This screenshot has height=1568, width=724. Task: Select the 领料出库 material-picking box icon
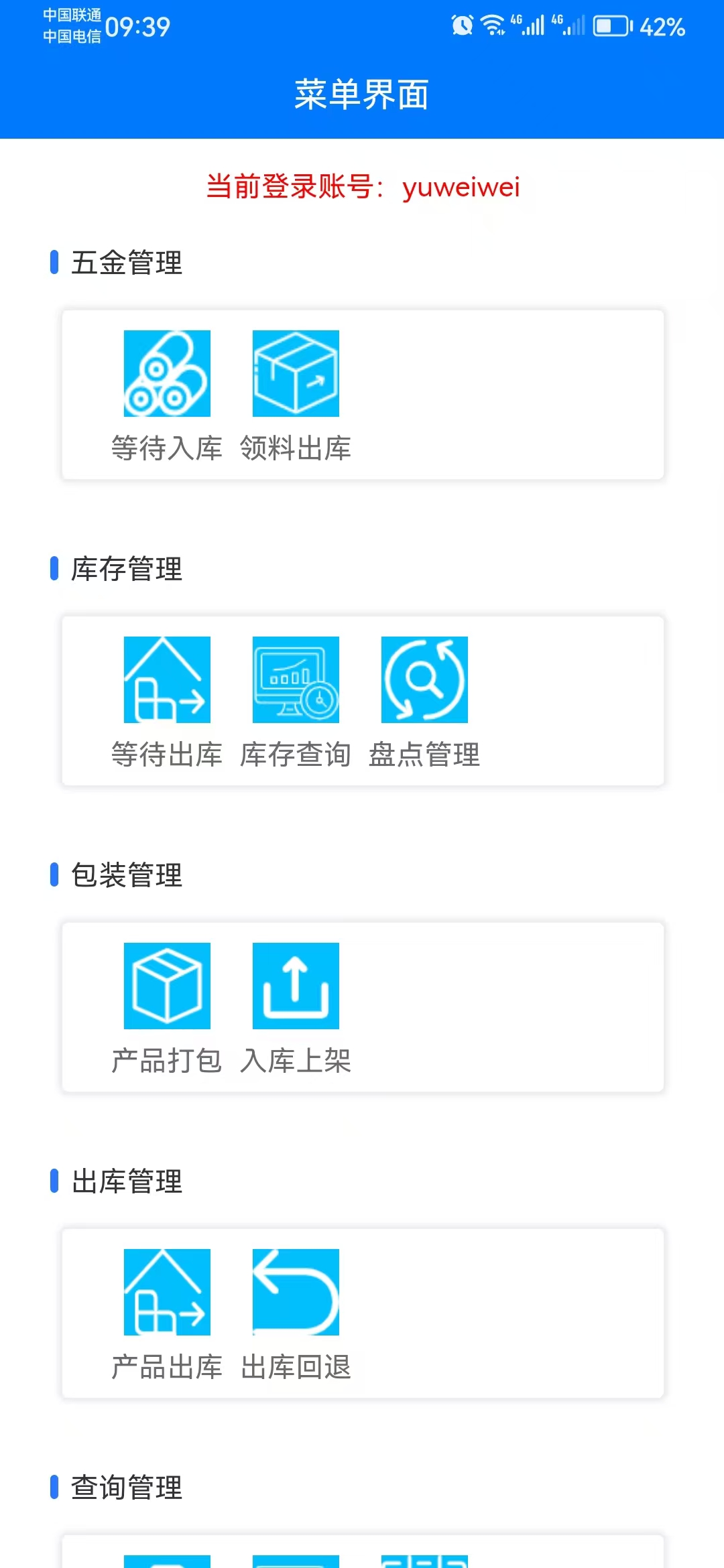[x=295, y=373]
